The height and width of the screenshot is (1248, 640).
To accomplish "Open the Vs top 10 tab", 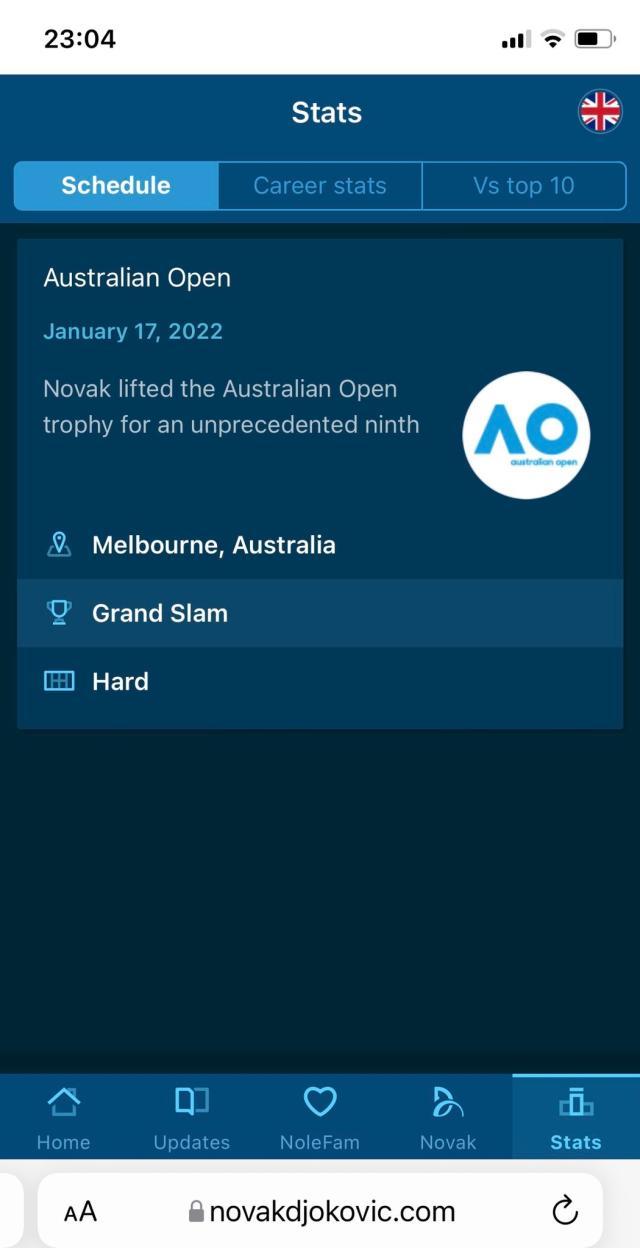I will tap(524, 186).
